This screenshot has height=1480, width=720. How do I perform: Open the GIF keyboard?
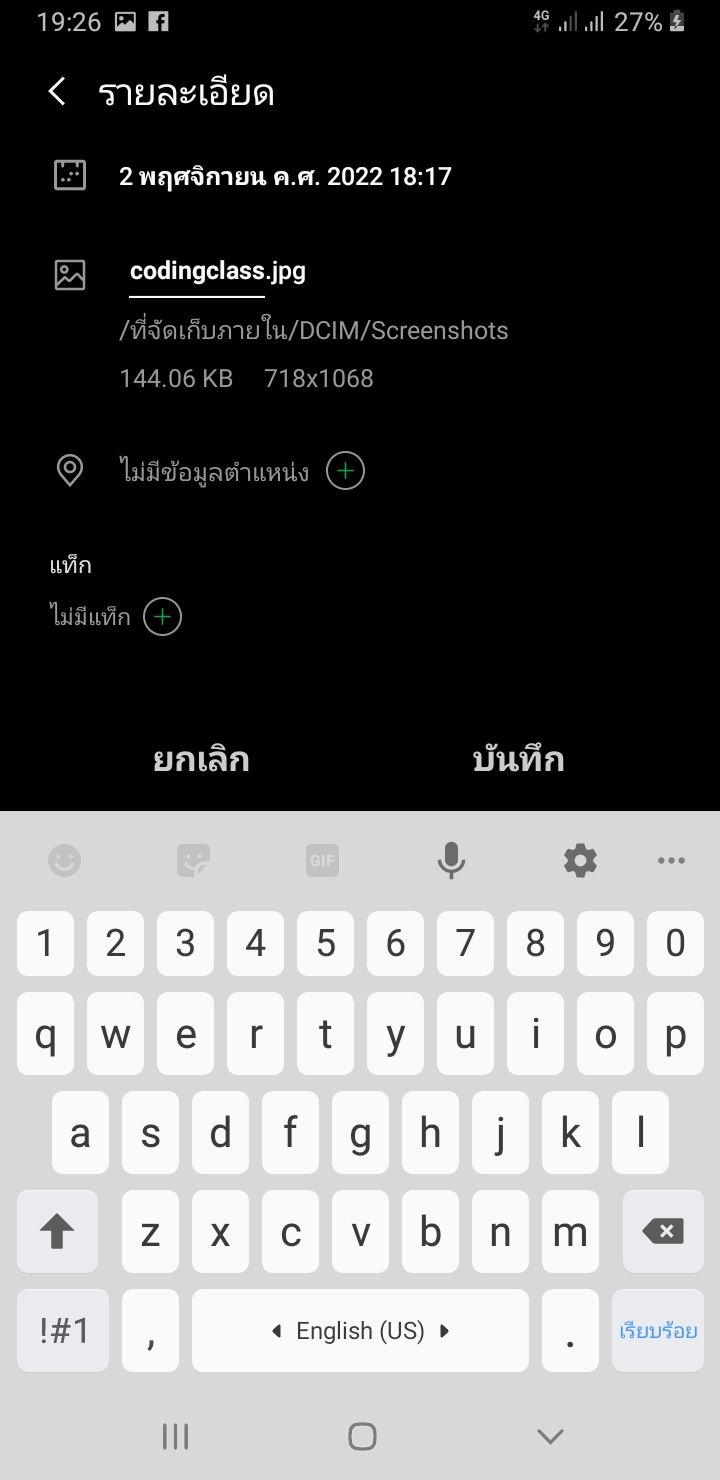click(322, 860)
